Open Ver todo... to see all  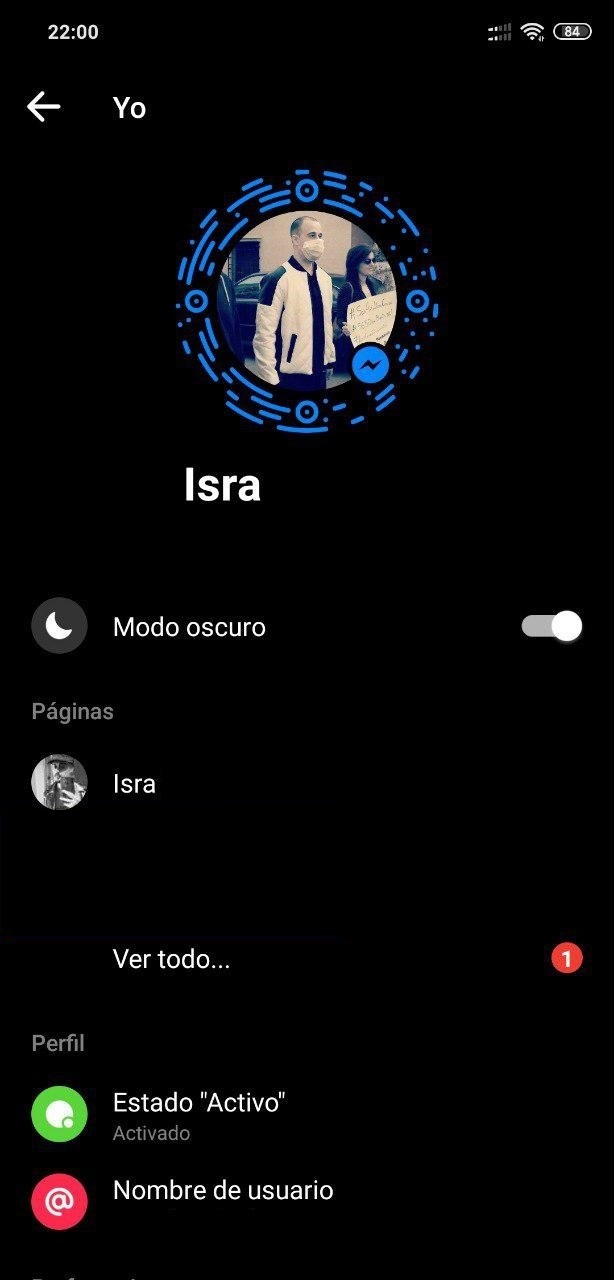307,959
